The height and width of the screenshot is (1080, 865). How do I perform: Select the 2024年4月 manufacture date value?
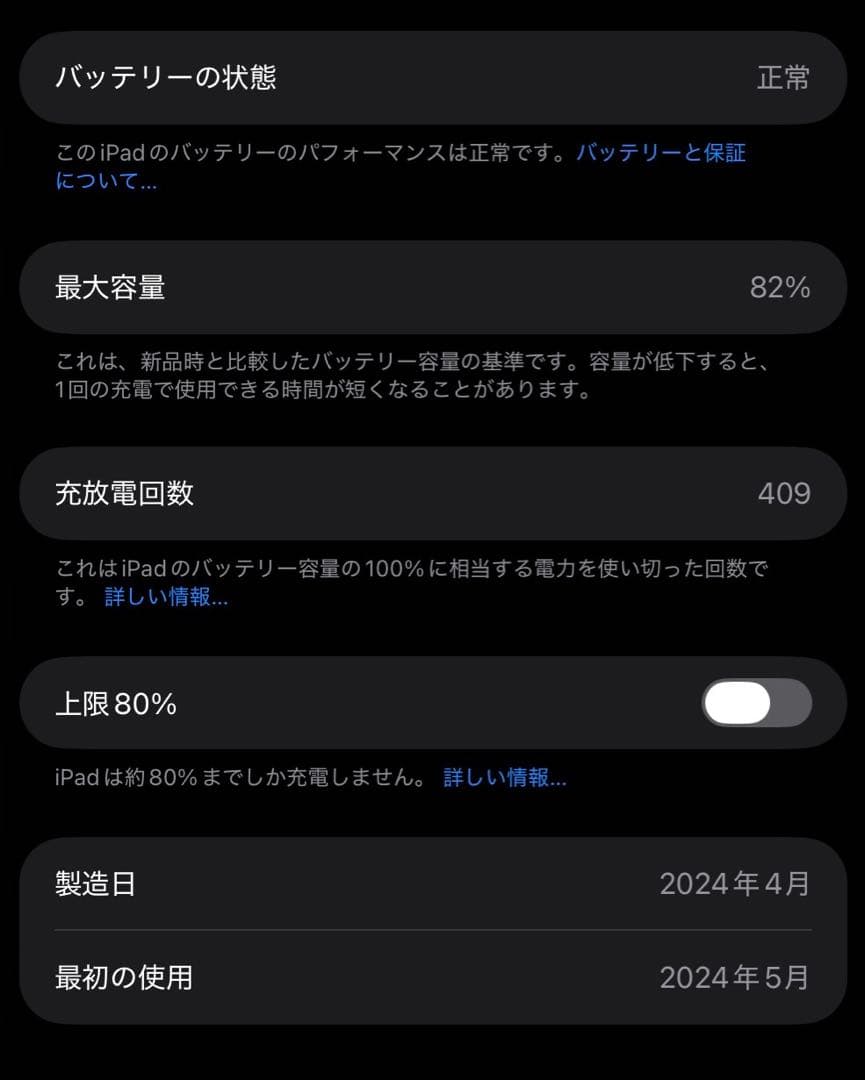pyautogui.click(x=736, y=883)
